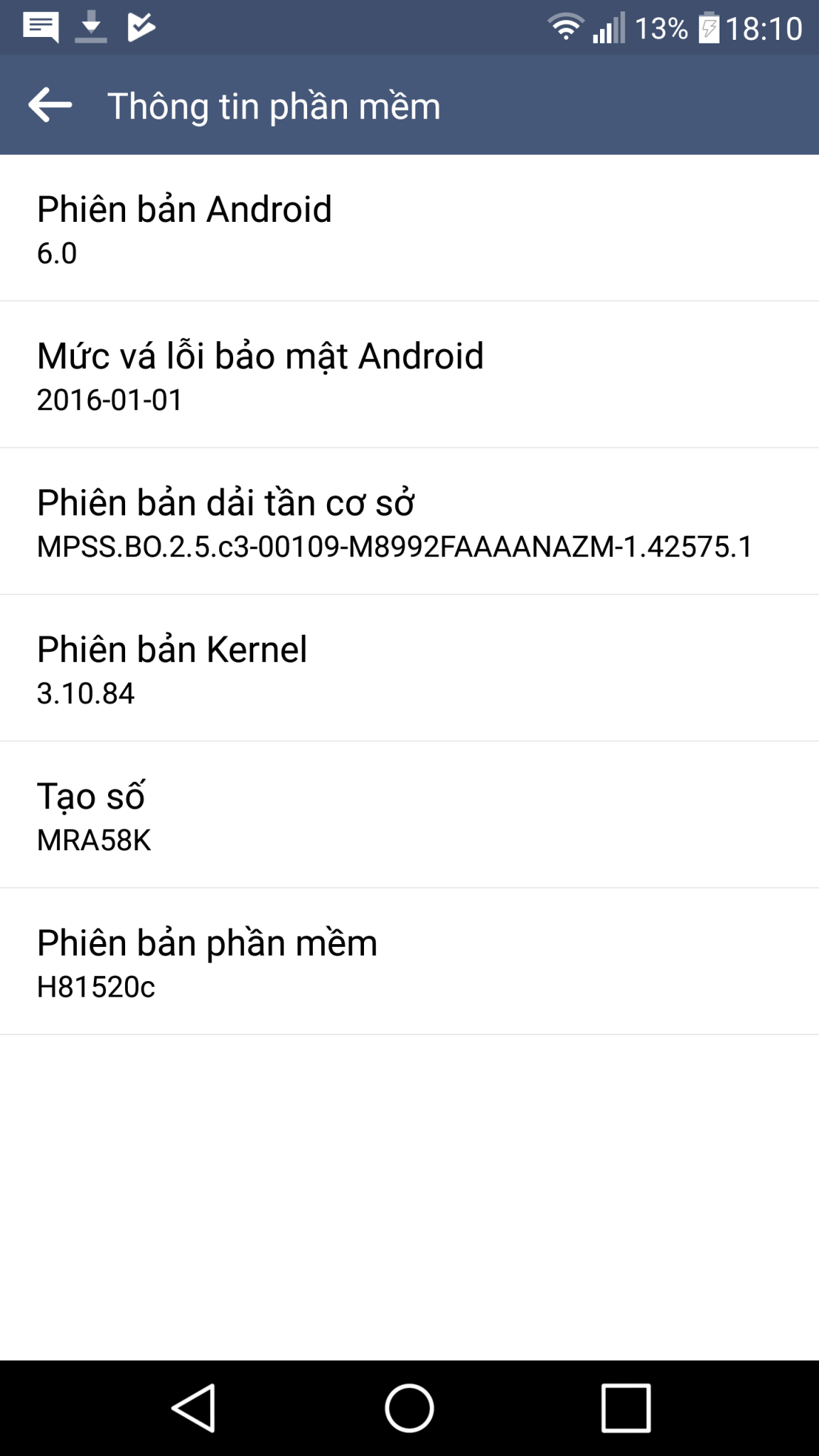Image resolution: width=819 pixels, height=1456 pixels.
Task: Tap the Phiên bản Android row
Action: [x=409, y=227]
